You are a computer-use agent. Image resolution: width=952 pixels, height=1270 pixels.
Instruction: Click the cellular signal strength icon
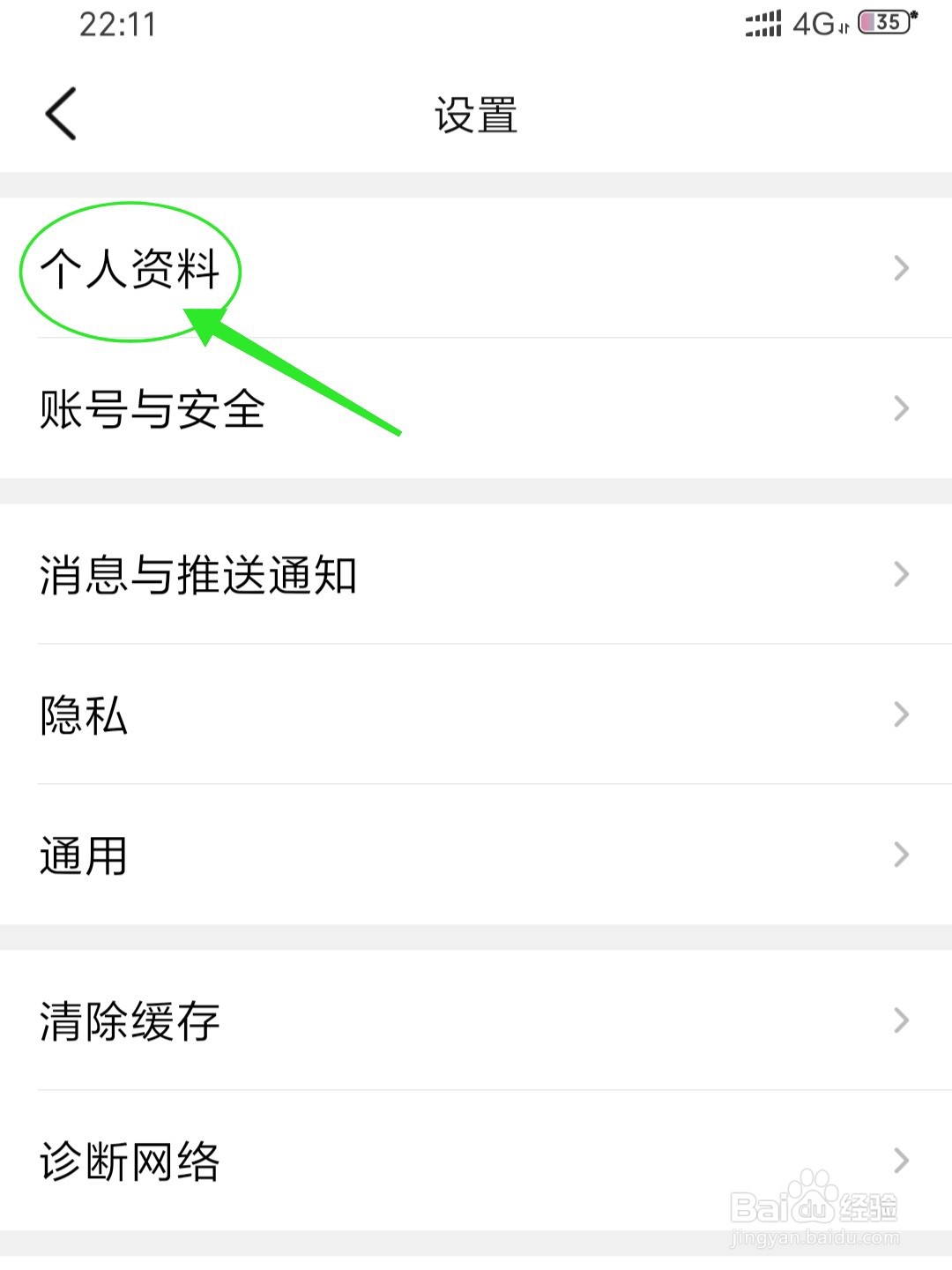pos(763,23)
